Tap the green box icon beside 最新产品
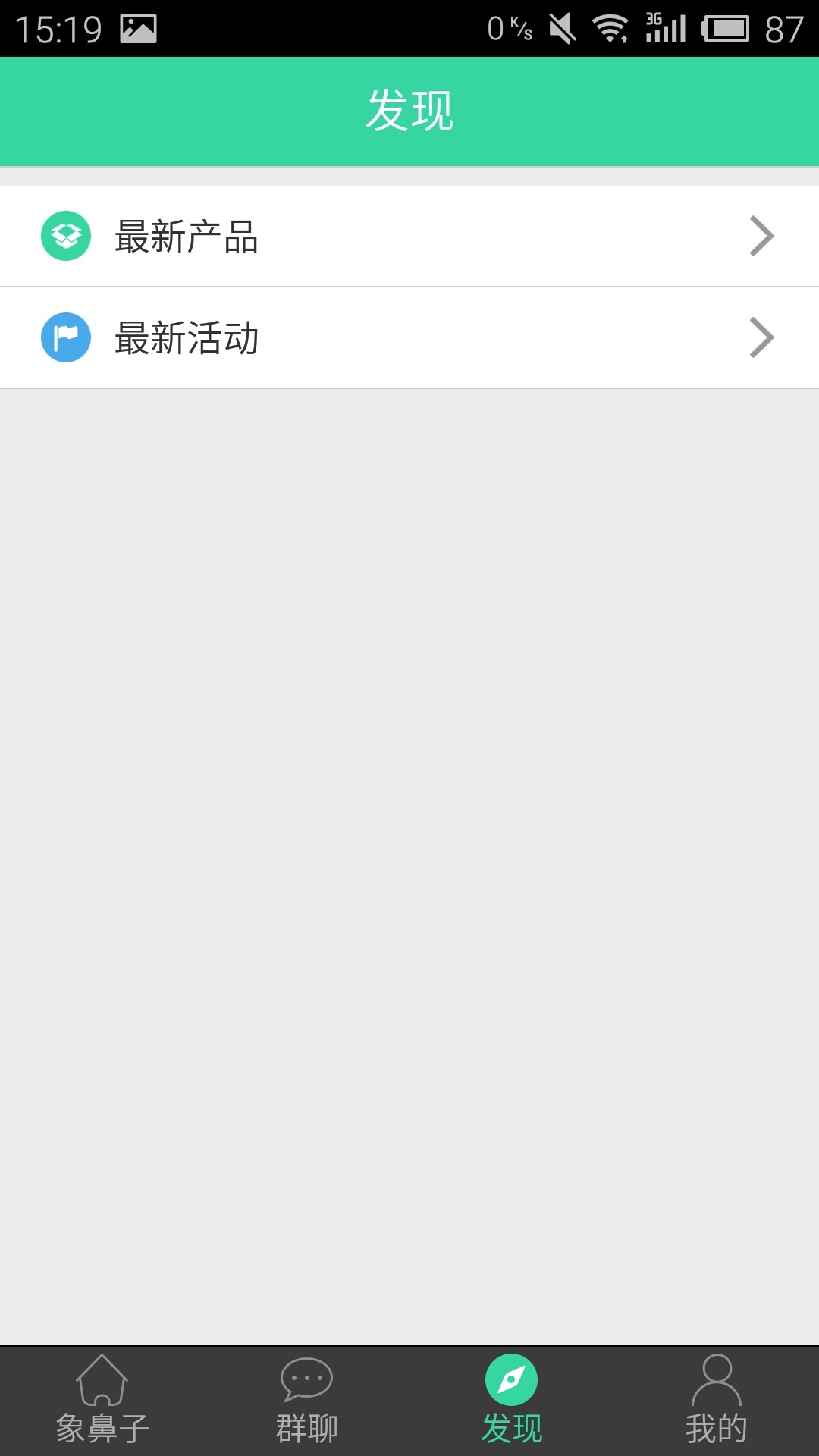This screenshot has height=1456, width=819. (x=66, y=236)
